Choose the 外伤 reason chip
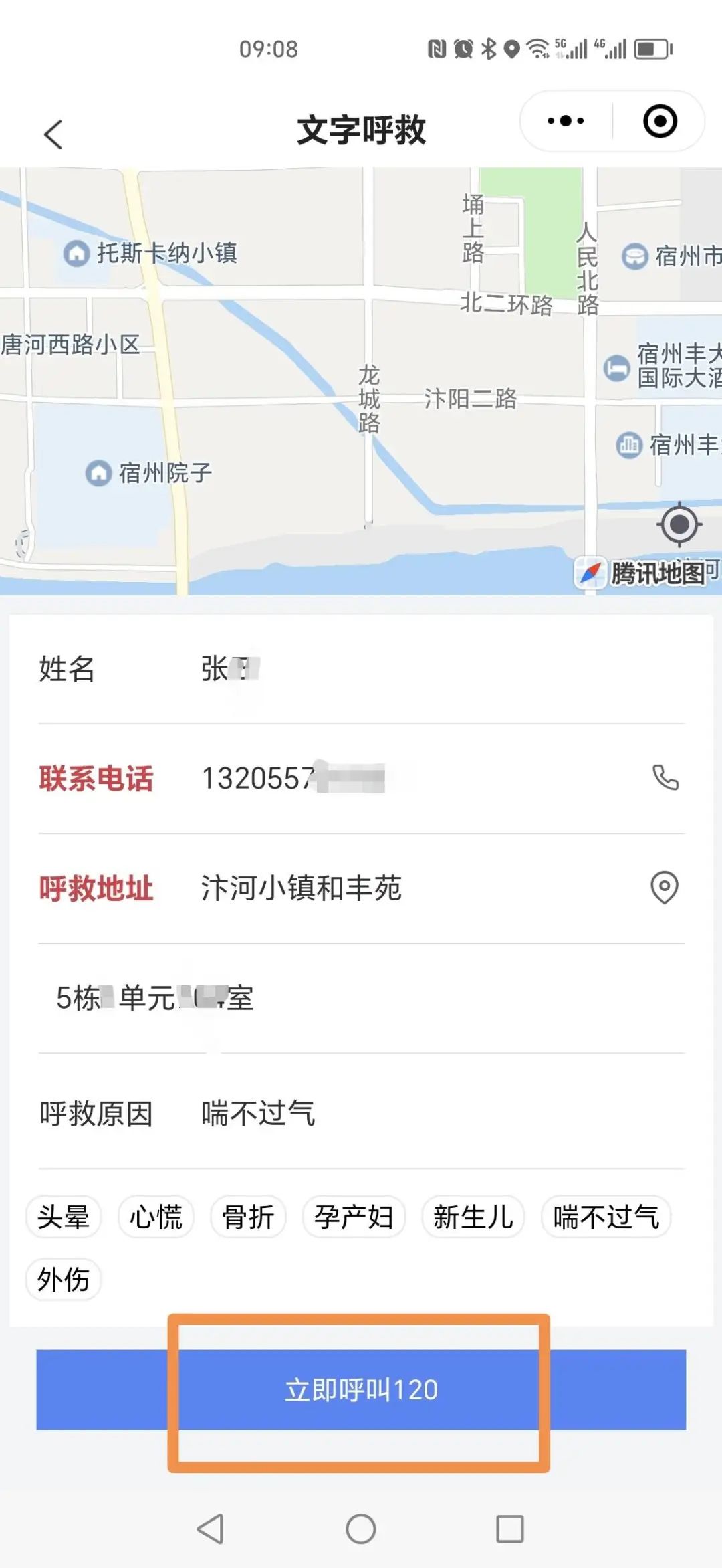Screen dimensions: 722x1568 pos(64,1279)
